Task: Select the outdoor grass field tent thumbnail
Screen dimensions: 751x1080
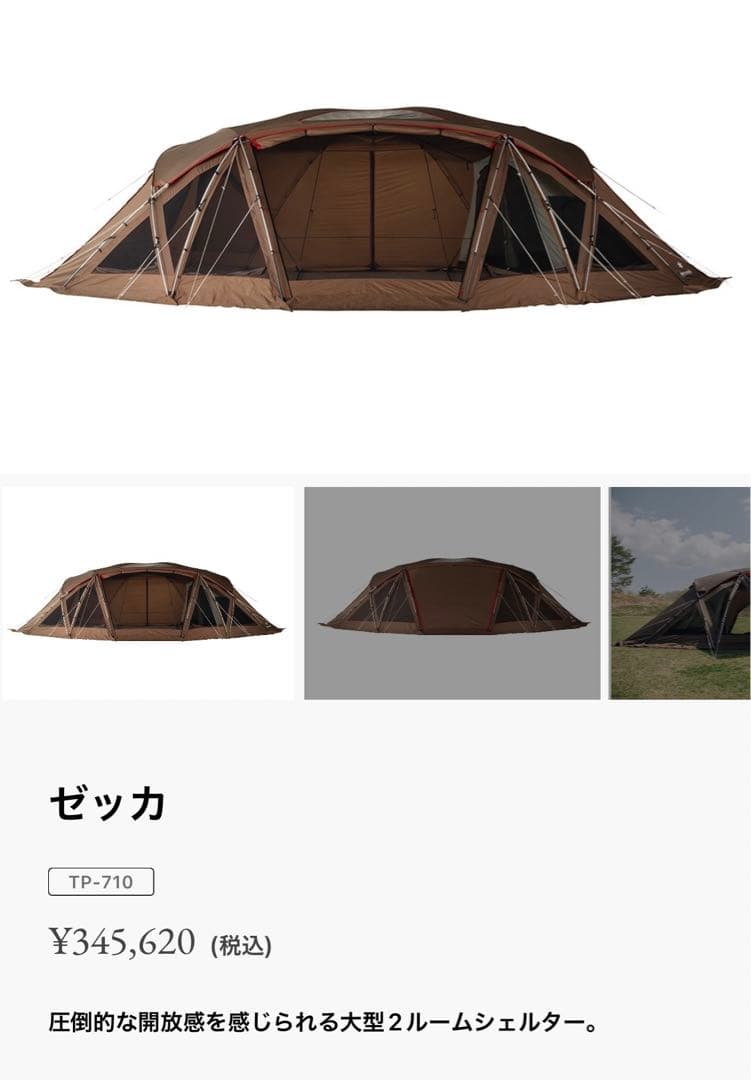Action: click(680, 593)
